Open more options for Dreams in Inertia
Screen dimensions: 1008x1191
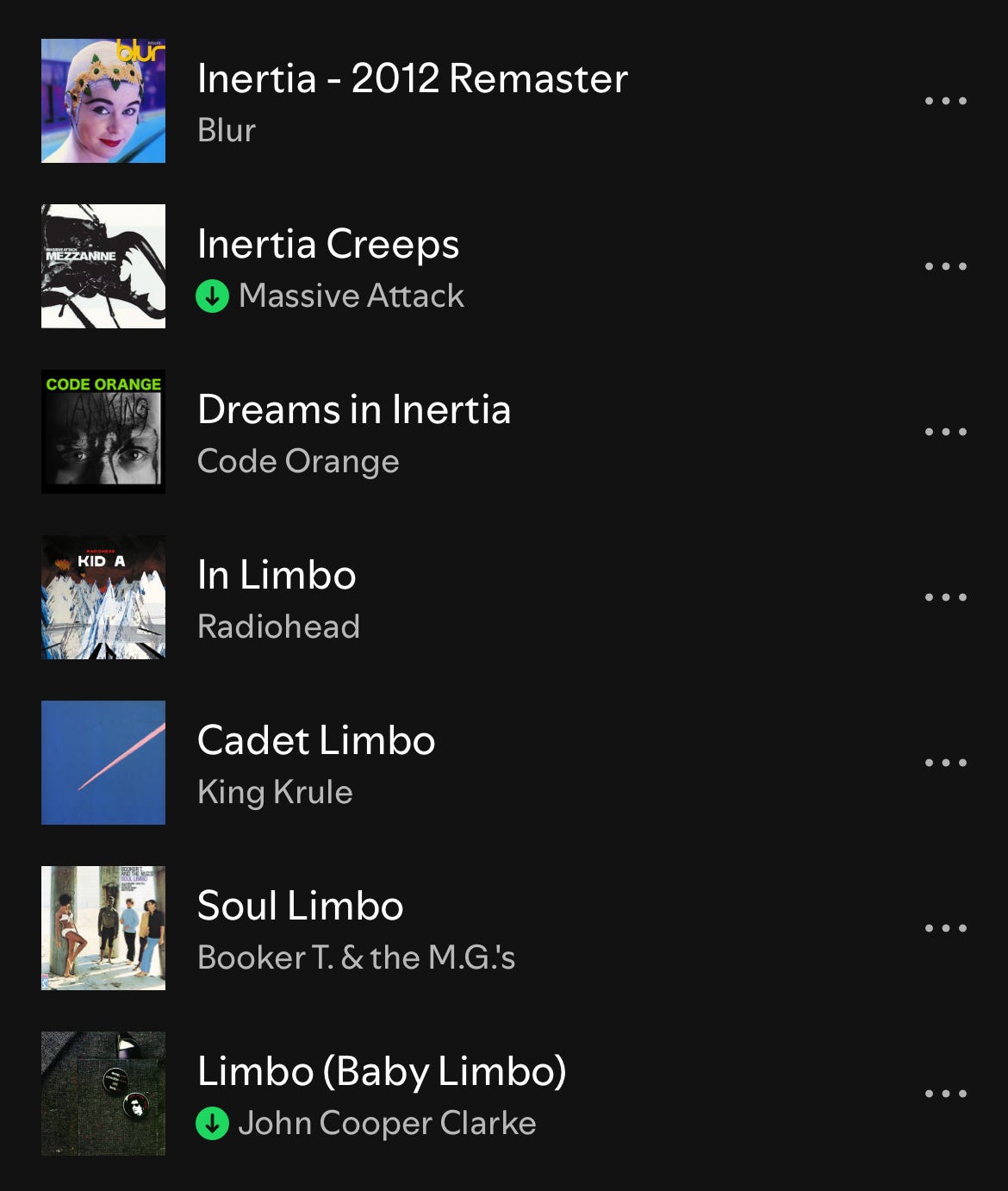[945, 432]
